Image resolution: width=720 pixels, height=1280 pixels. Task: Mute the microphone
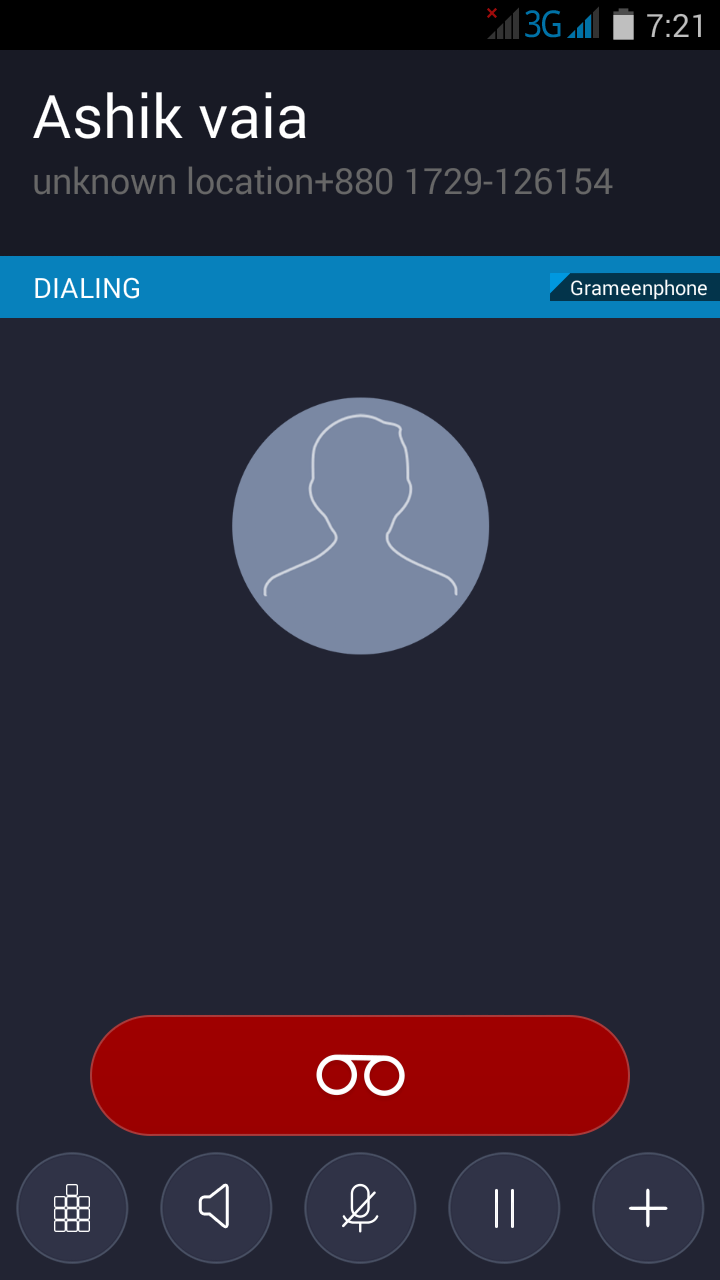pos(360,1208)
